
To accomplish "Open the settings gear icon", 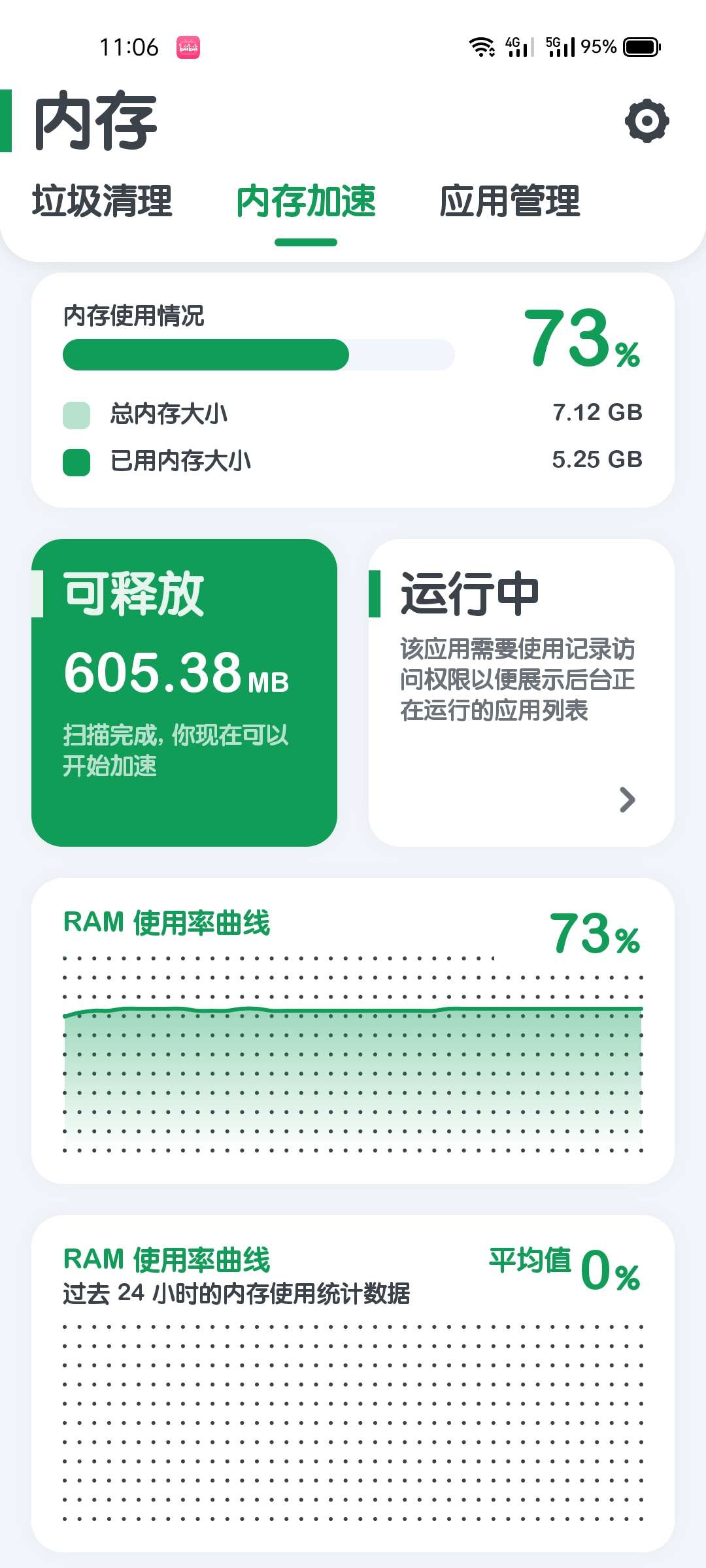I will point(647,121).
